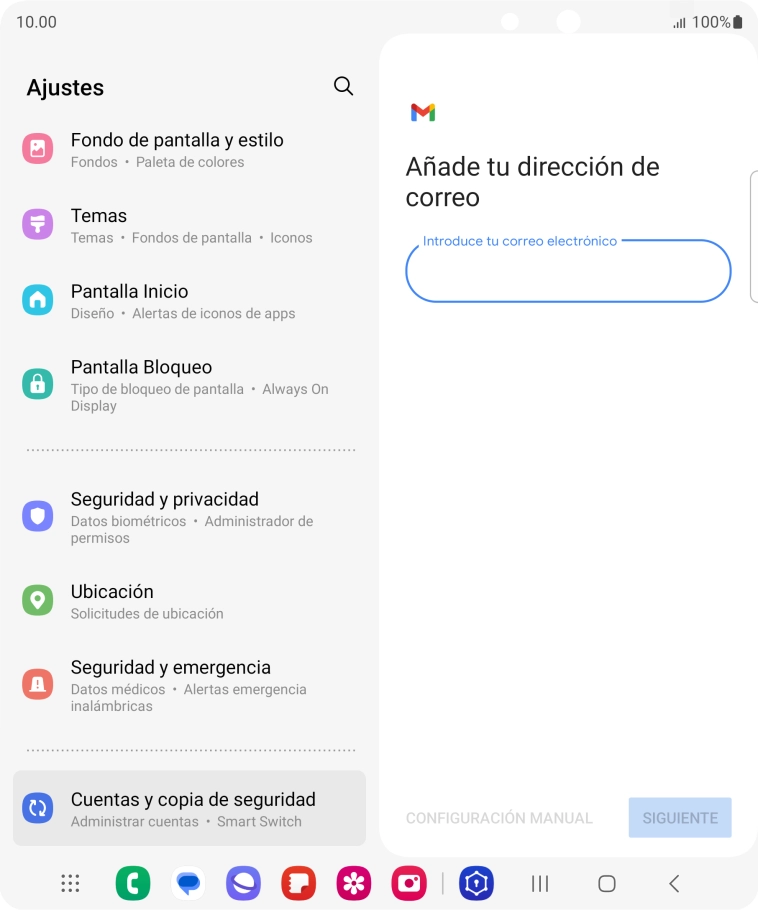This screenshot has width=758, height=910.
Task: Tap the Gmail logo
Action: point(423,111)
